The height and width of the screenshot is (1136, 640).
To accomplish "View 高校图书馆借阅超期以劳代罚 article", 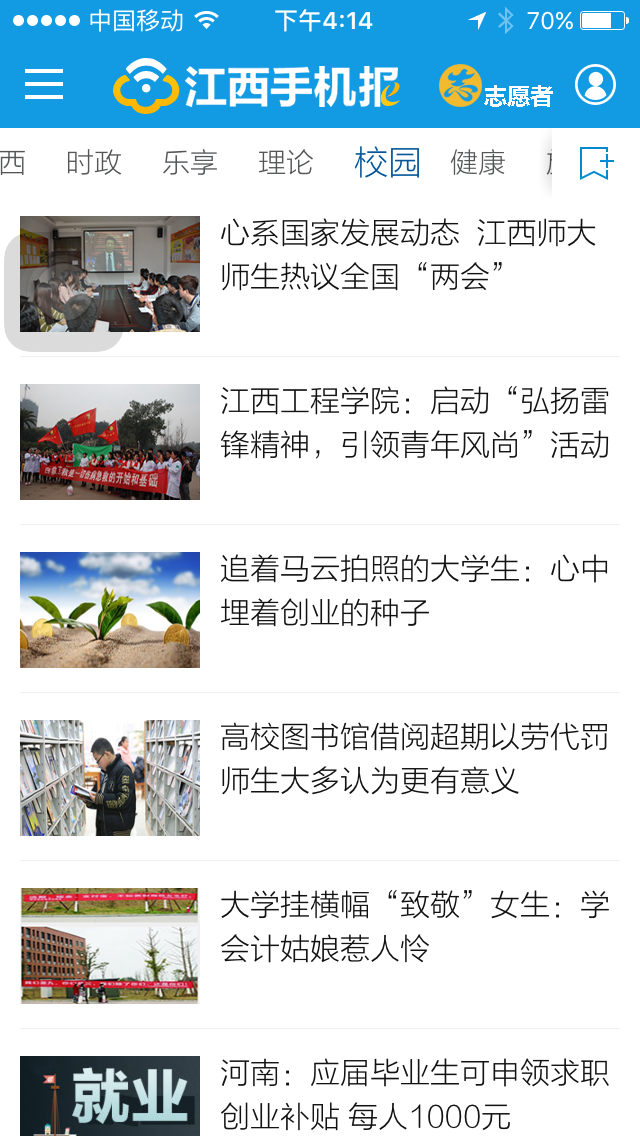I will (x=414, y=759).
